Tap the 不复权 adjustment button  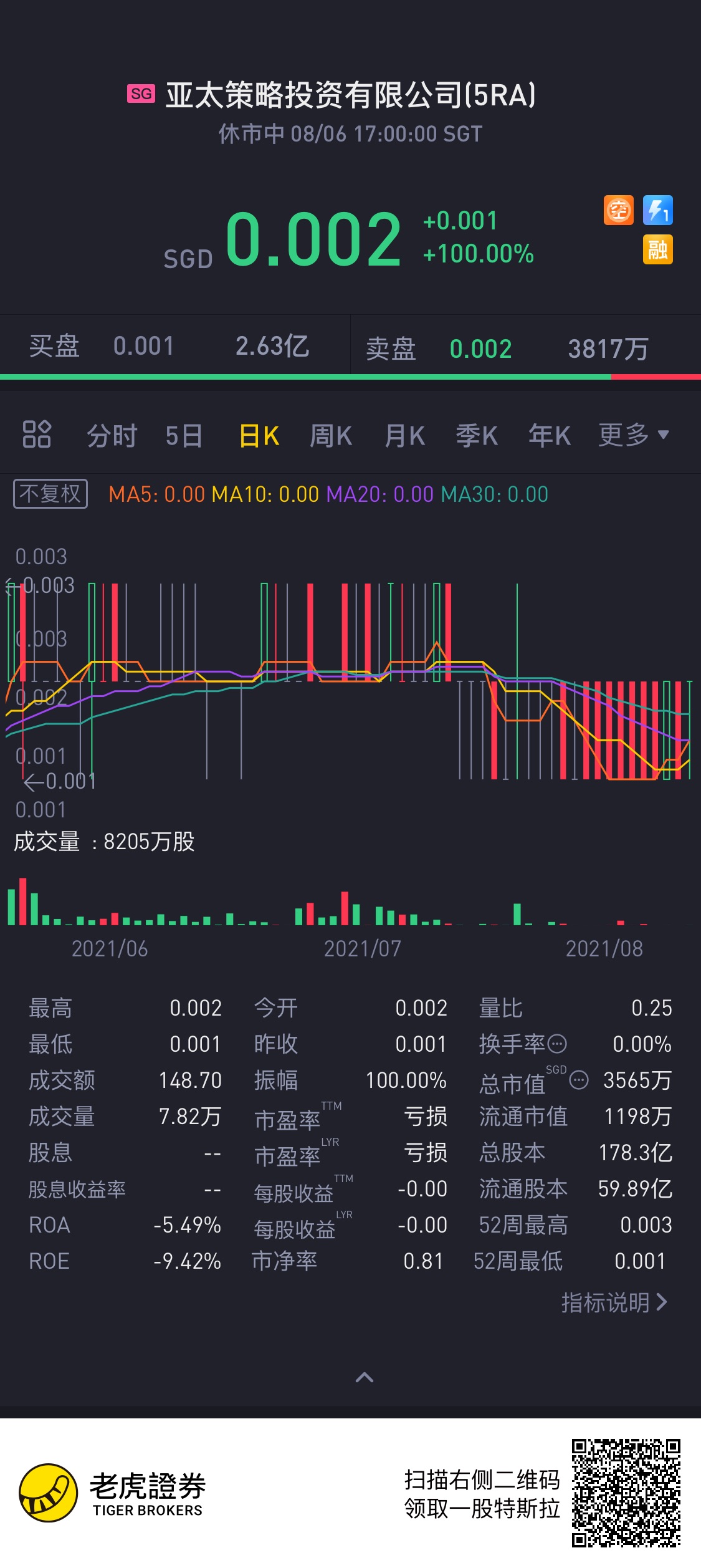50,494
